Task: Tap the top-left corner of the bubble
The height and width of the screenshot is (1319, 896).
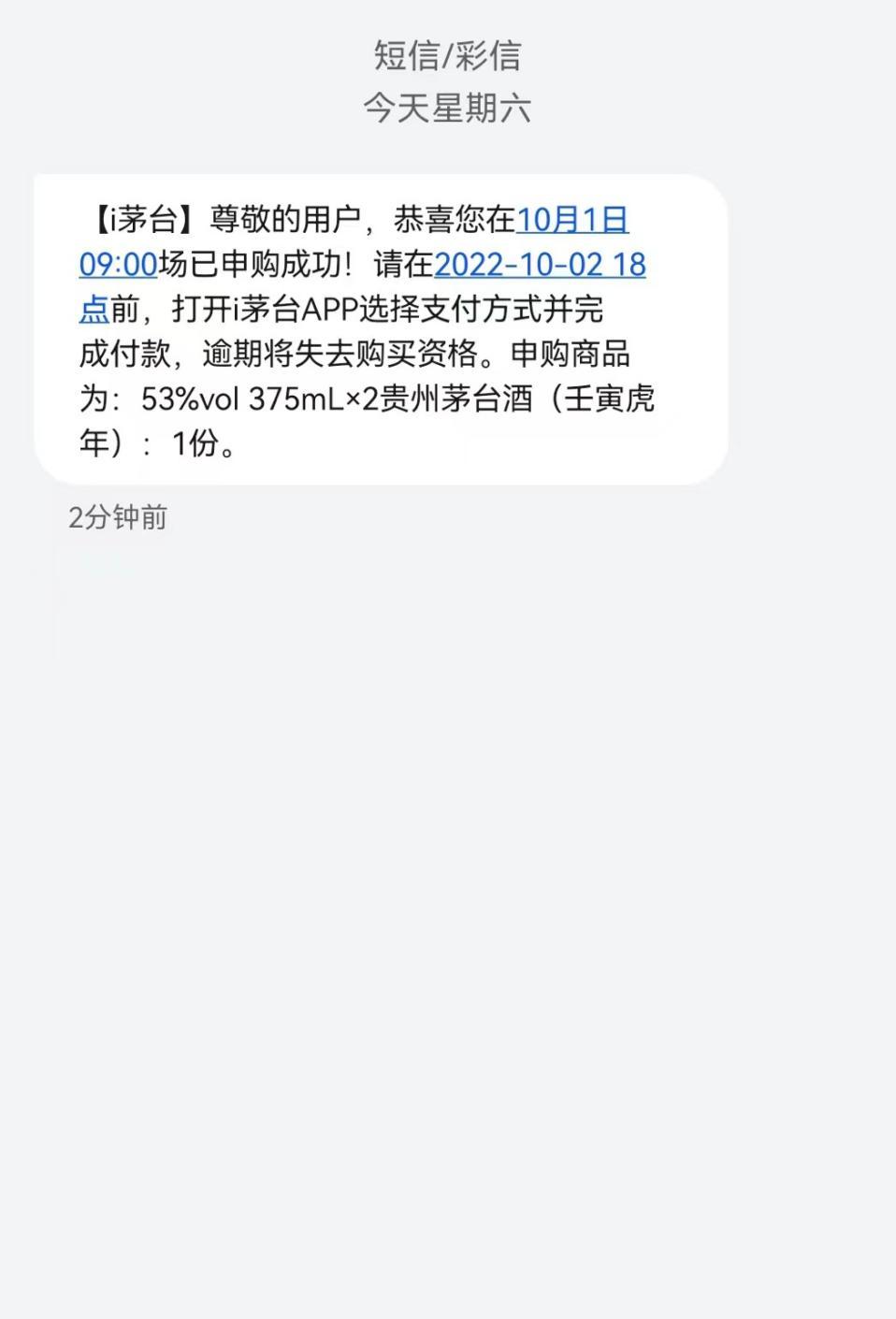Action: (51, 187)
